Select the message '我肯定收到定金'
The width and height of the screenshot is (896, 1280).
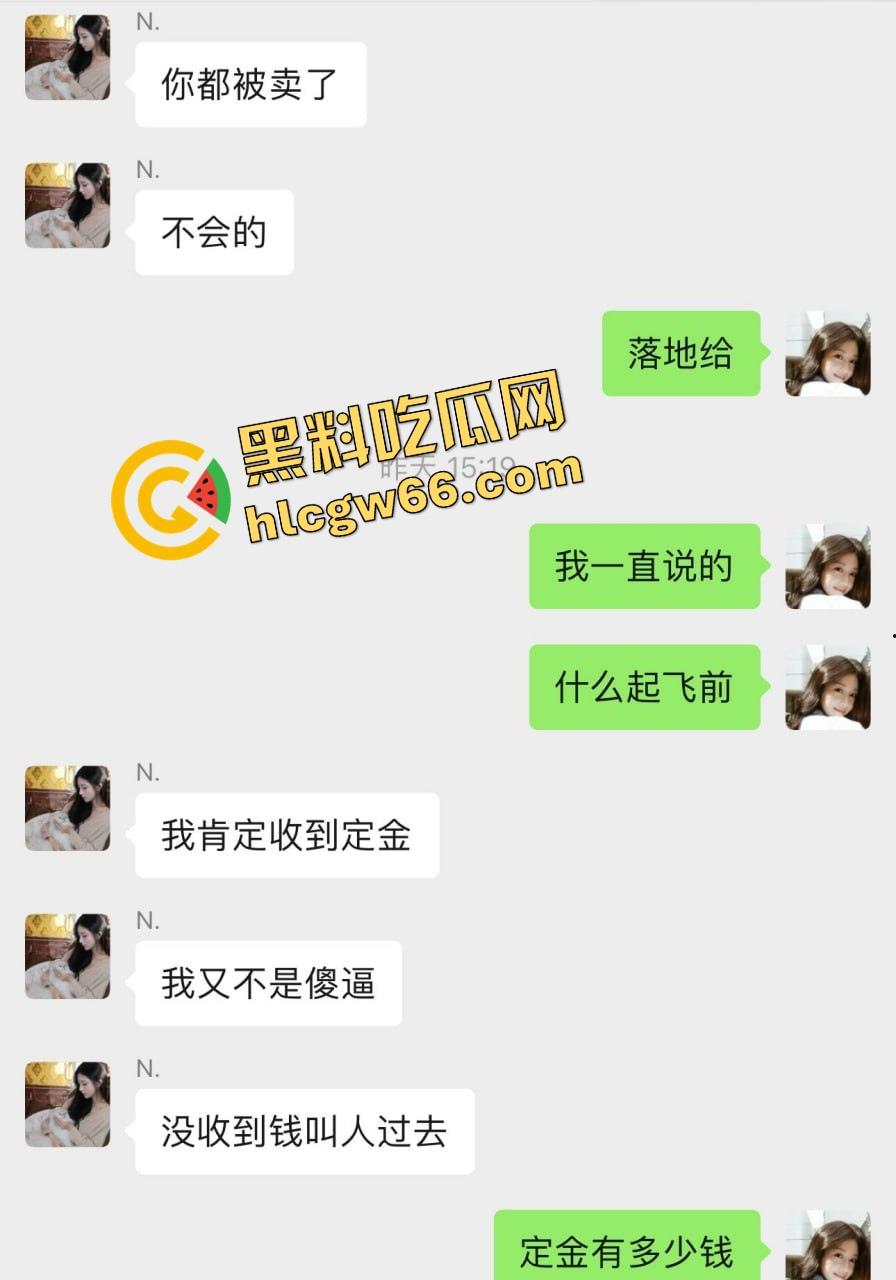tap(287, 836)
